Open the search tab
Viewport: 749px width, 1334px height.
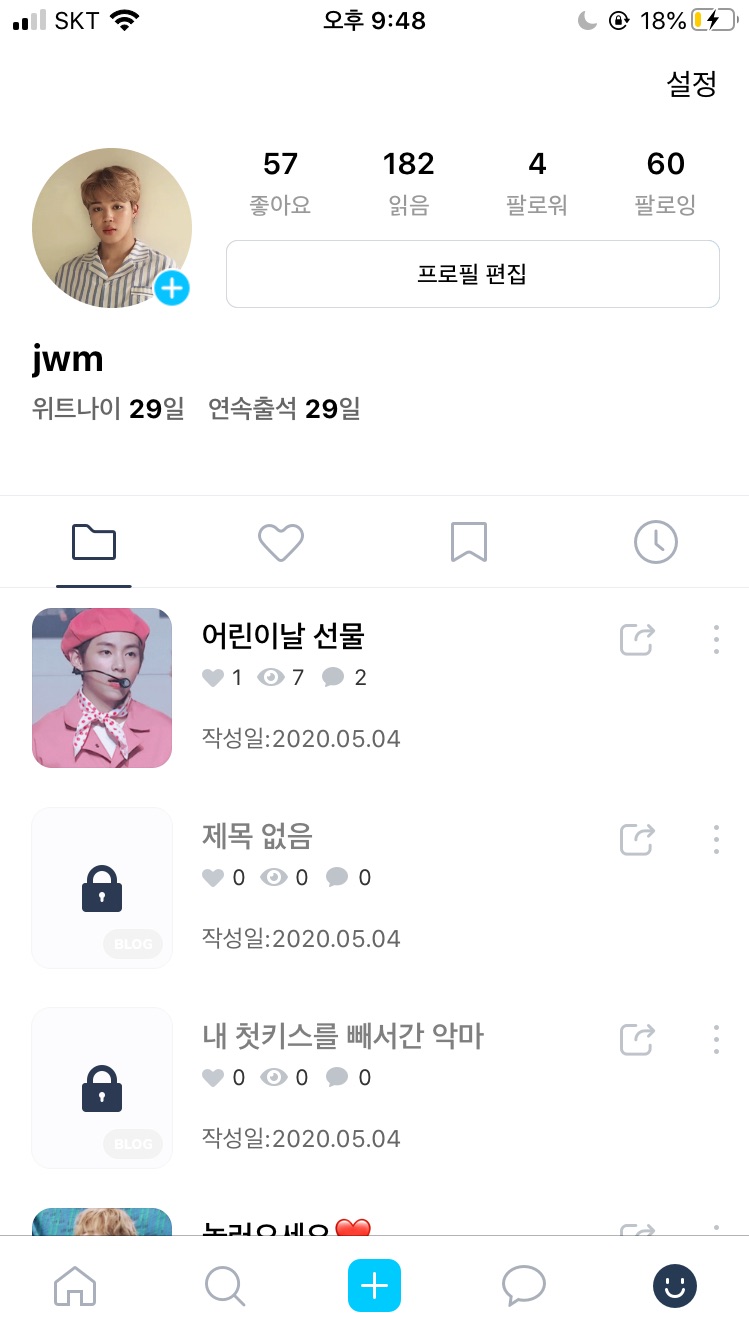point(225,1286)
